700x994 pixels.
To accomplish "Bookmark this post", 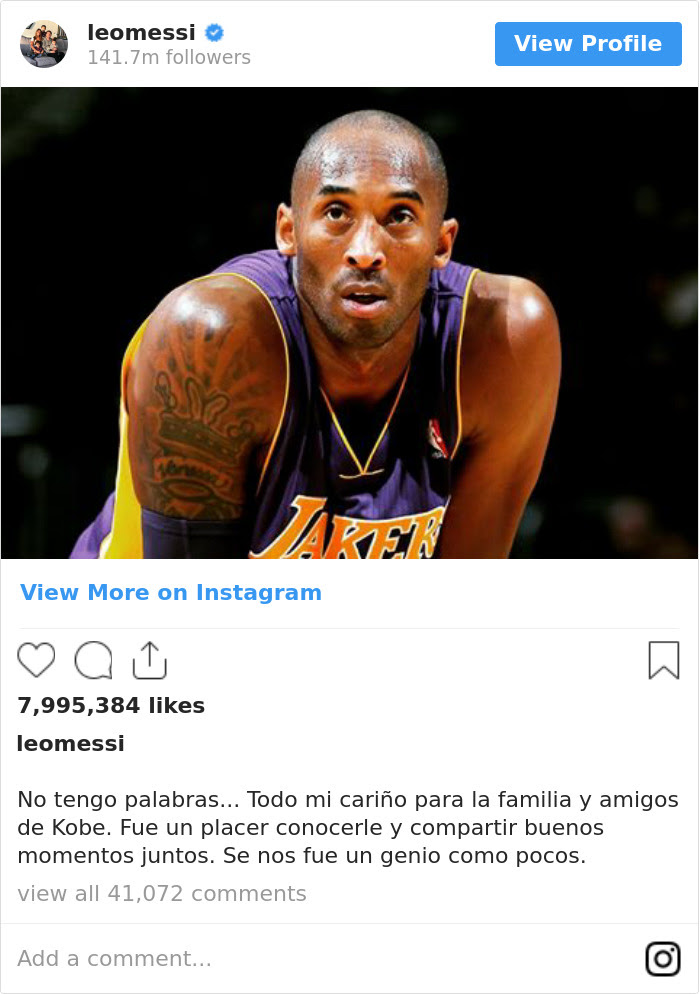I will pyautogui.click(x=663, y=660).
